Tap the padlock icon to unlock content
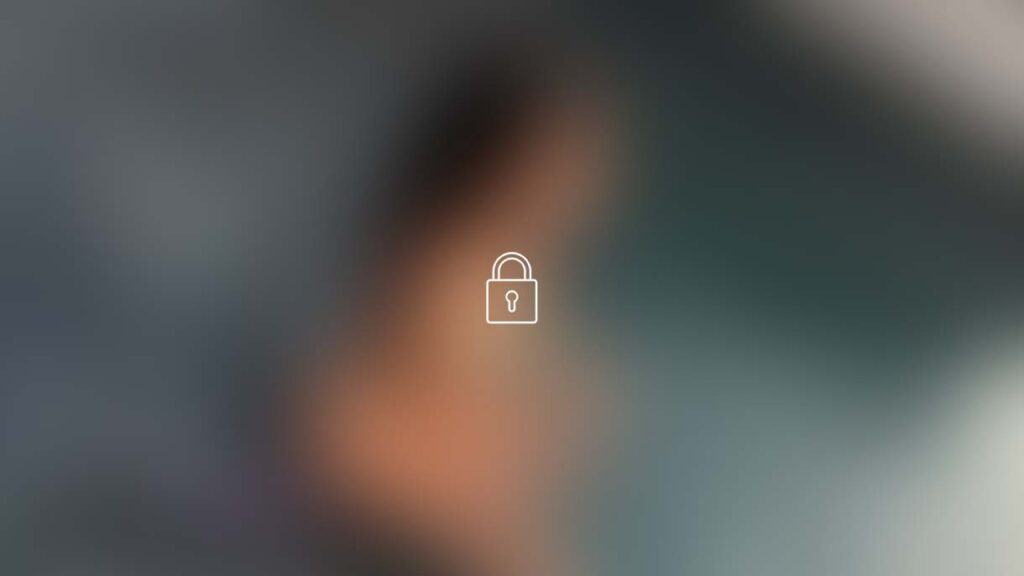1024x576 pixels. pyautogui.click(x=511, y=290)
